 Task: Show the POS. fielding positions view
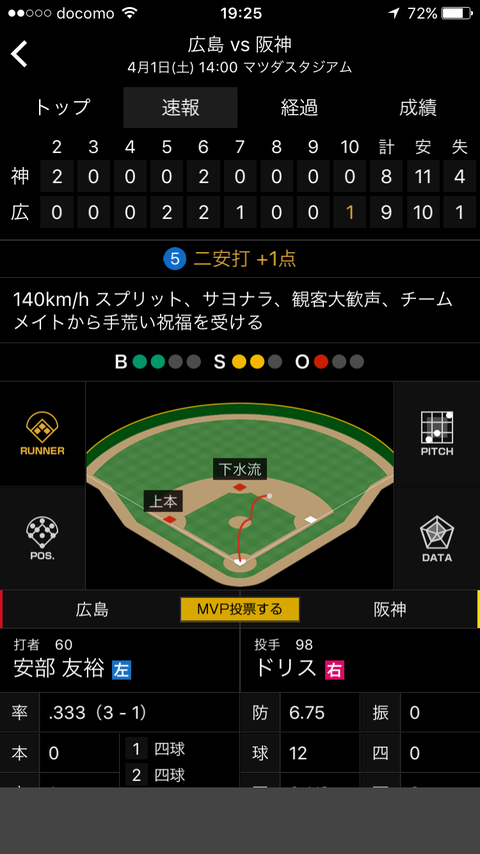42,538
